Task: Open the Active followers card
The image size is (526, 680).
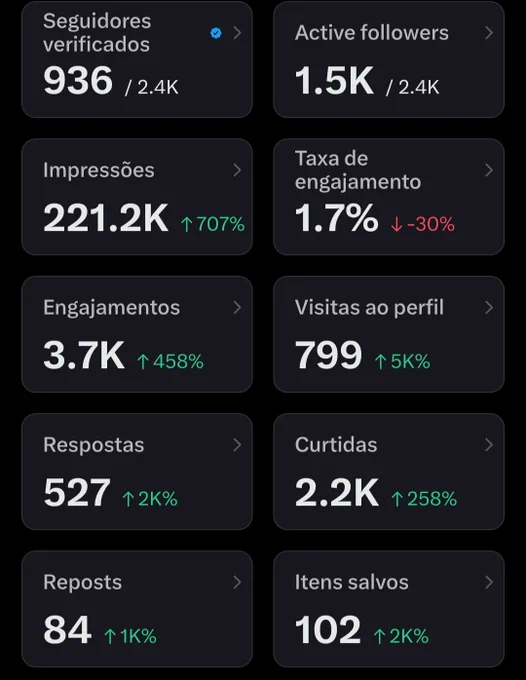Action: 389,59
